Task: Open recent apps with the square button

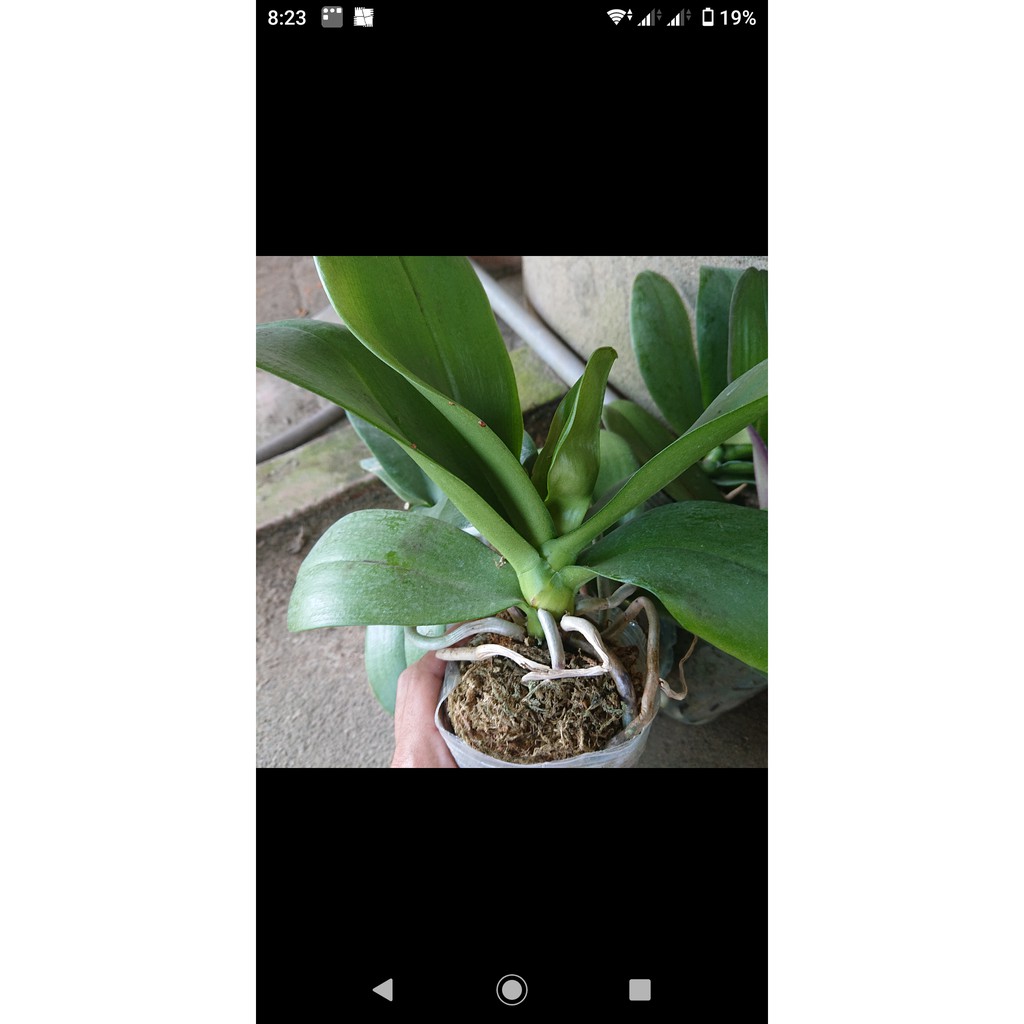Action: (x=640, y=990)
